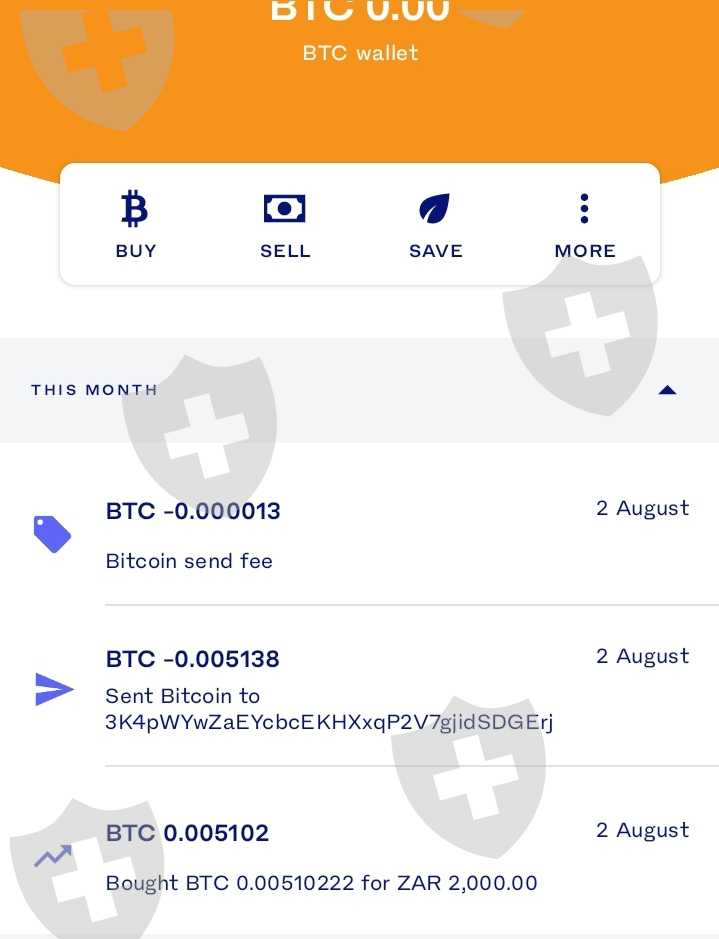Open the Bitcoin send fee transaction
Viewport: 719px width, 939px height.
[359, 535]
